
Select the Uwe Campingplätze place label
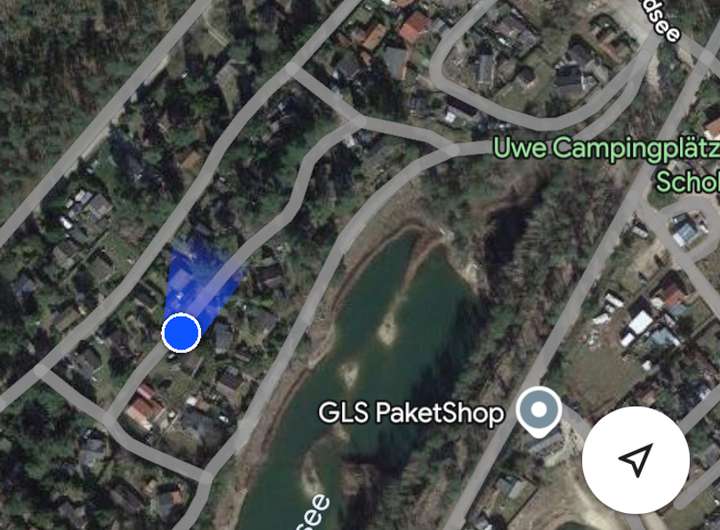606,150
